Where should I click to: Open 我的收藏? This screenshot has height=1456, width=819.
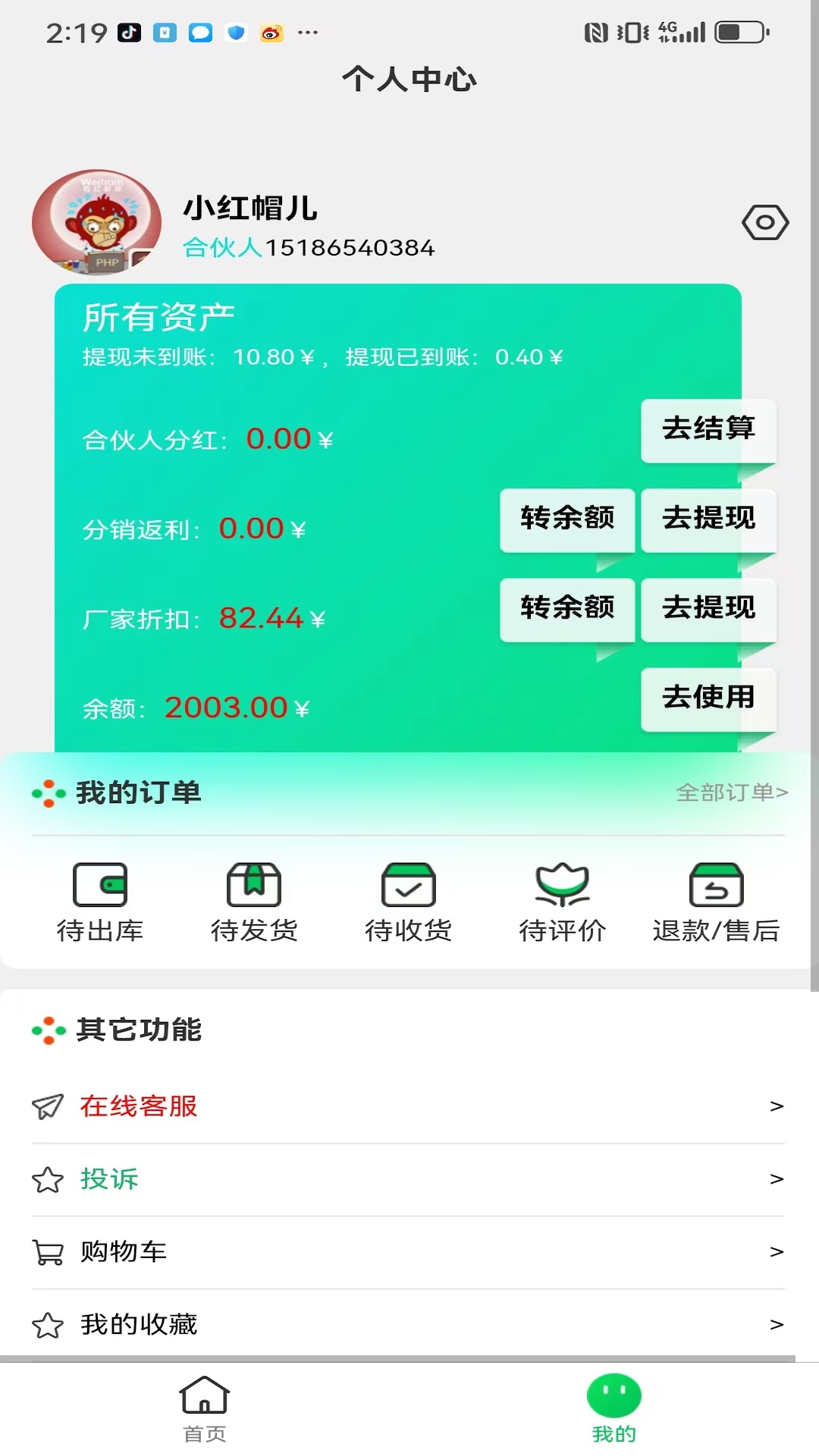tap(408, 1325)
